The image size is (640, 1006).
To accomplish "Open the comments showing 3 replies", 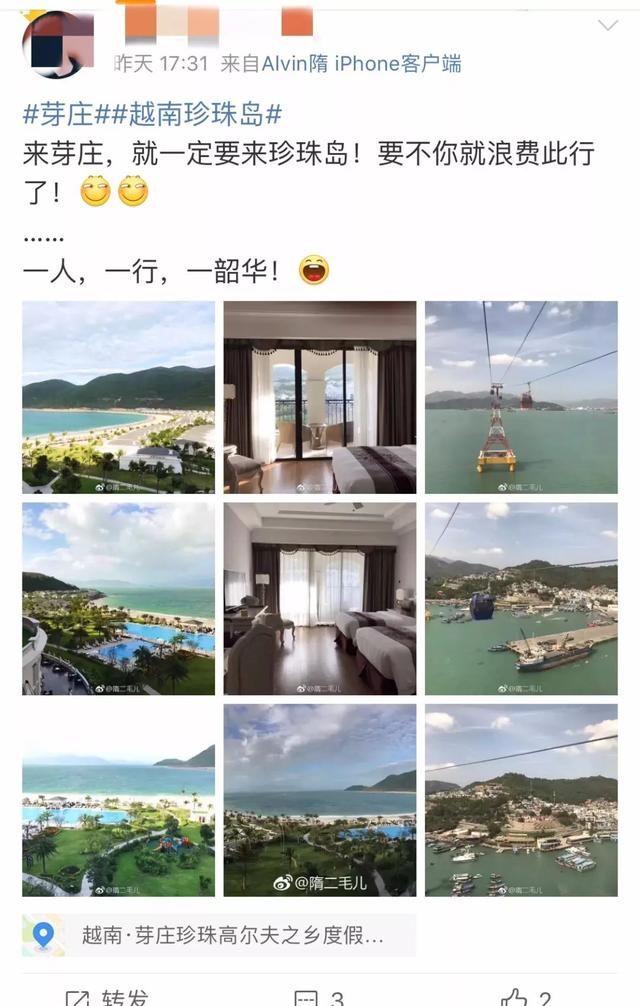I will click(320, 996).
